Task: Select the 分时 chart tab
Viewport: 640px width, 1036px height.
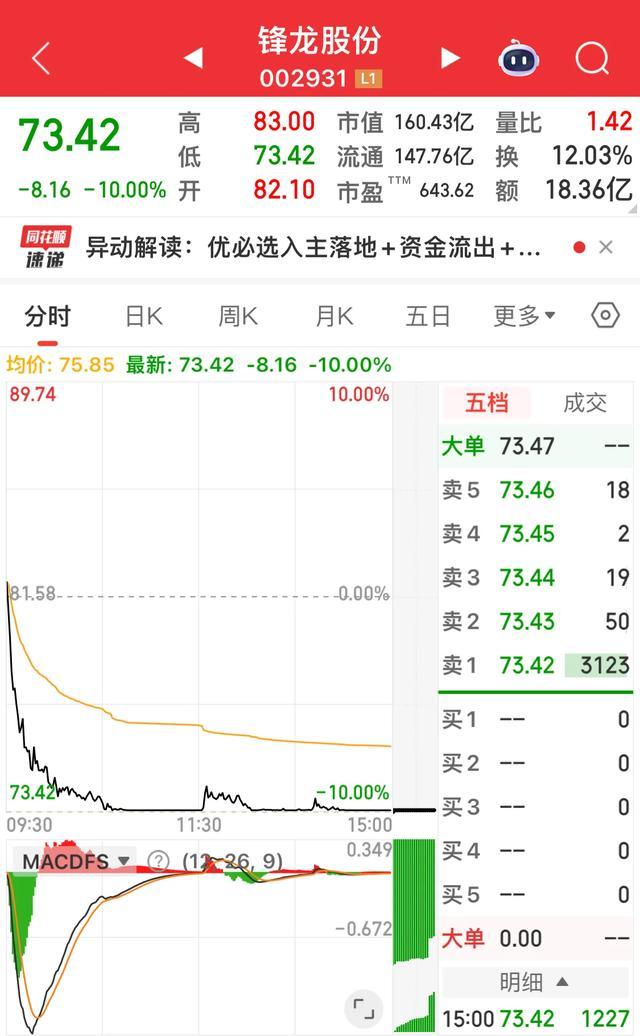Action: 47,317
